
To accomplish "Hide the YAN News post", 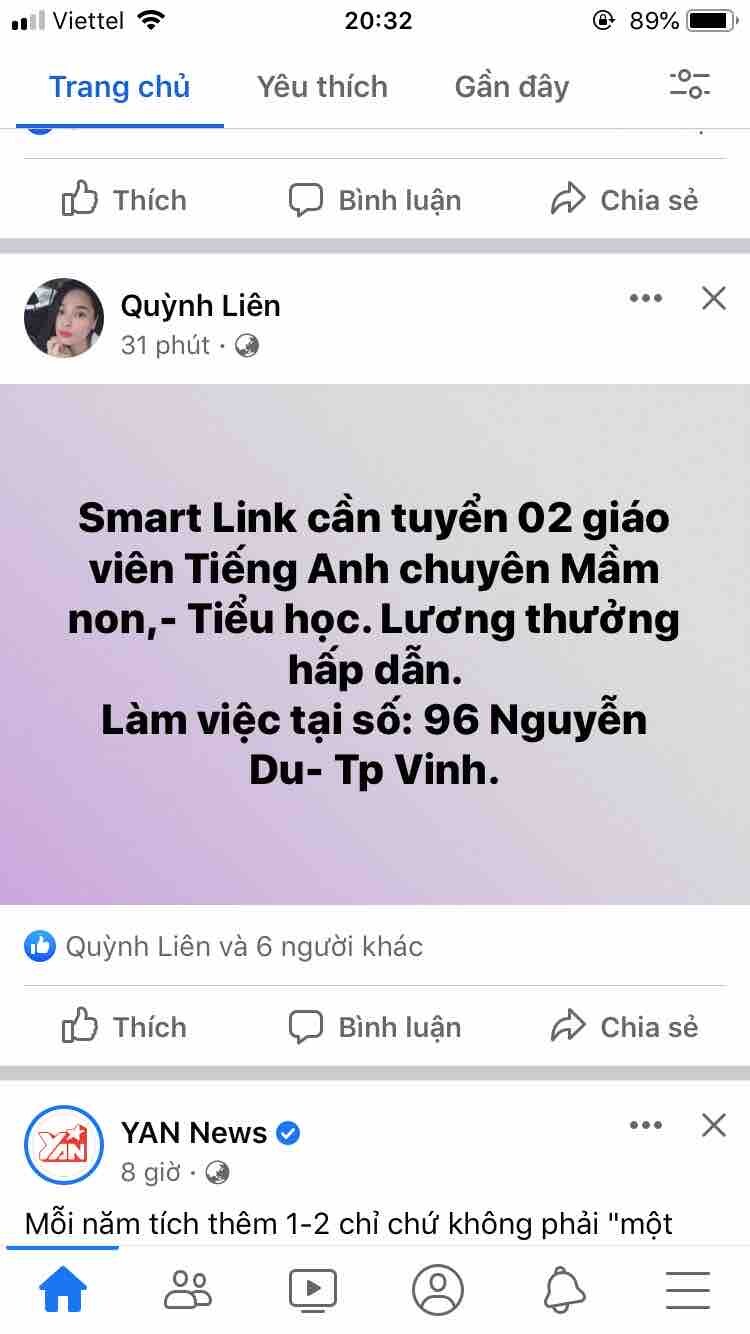I will tap(714, 1126).
